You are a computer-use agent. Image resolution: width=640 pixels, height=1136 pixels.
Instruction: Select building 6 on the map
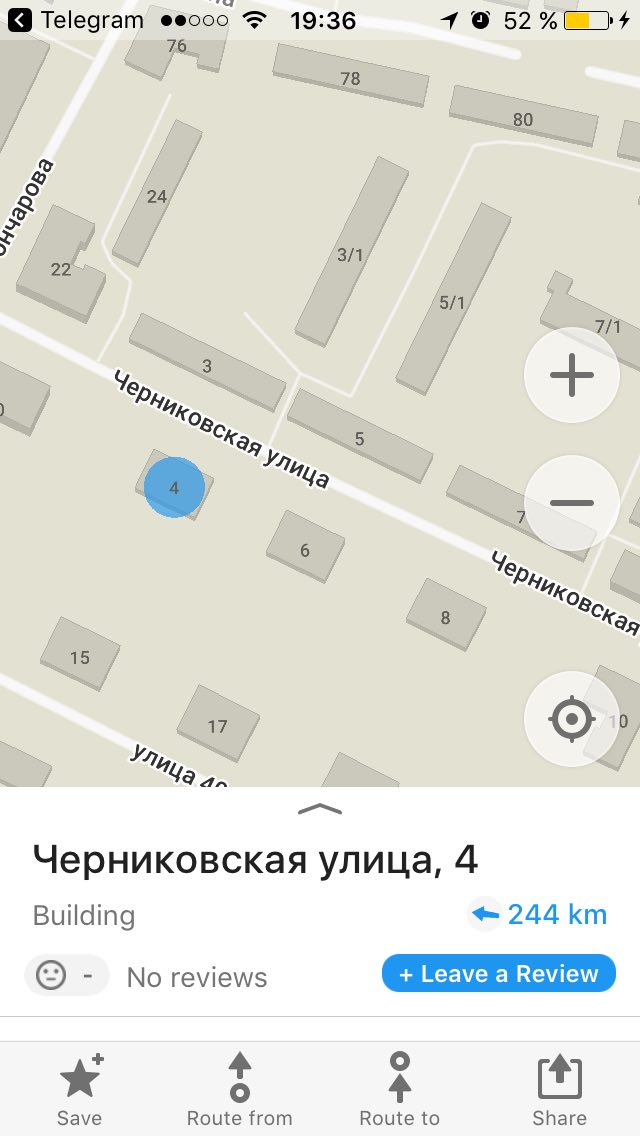click(305, 547)
